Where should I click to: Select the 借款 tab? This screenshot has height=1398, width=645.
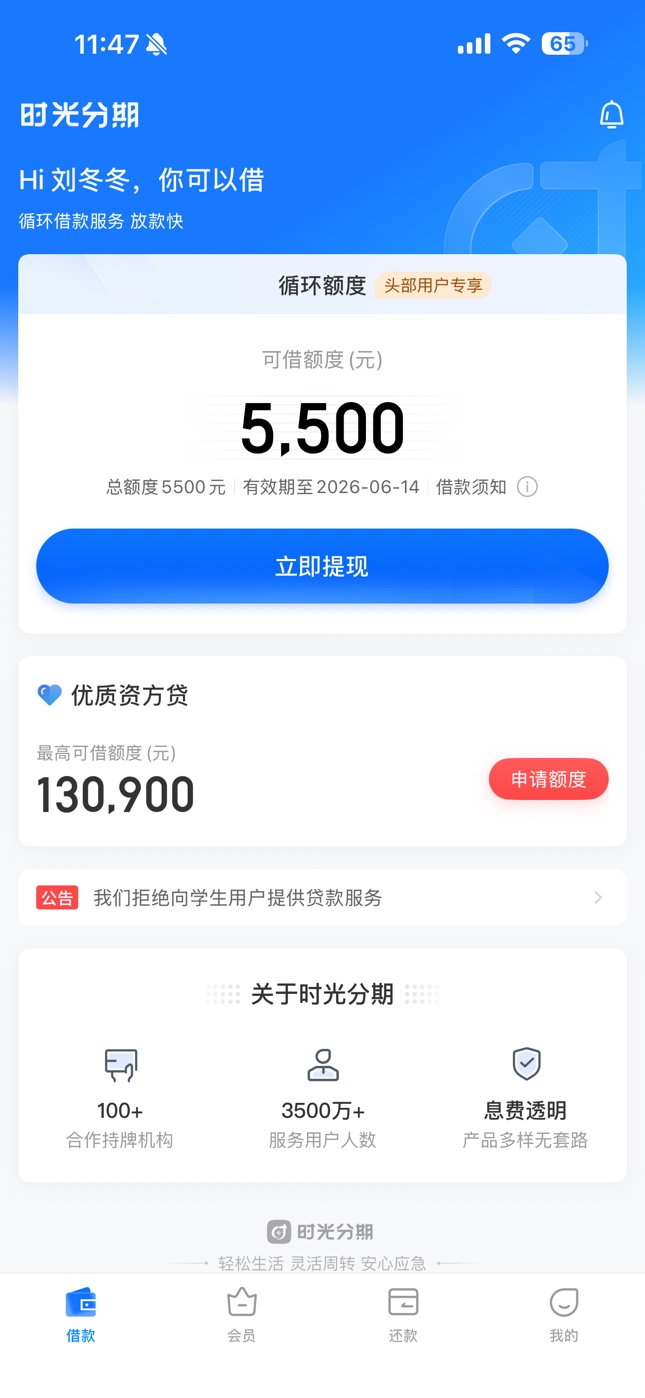[x=81, y=1314]
